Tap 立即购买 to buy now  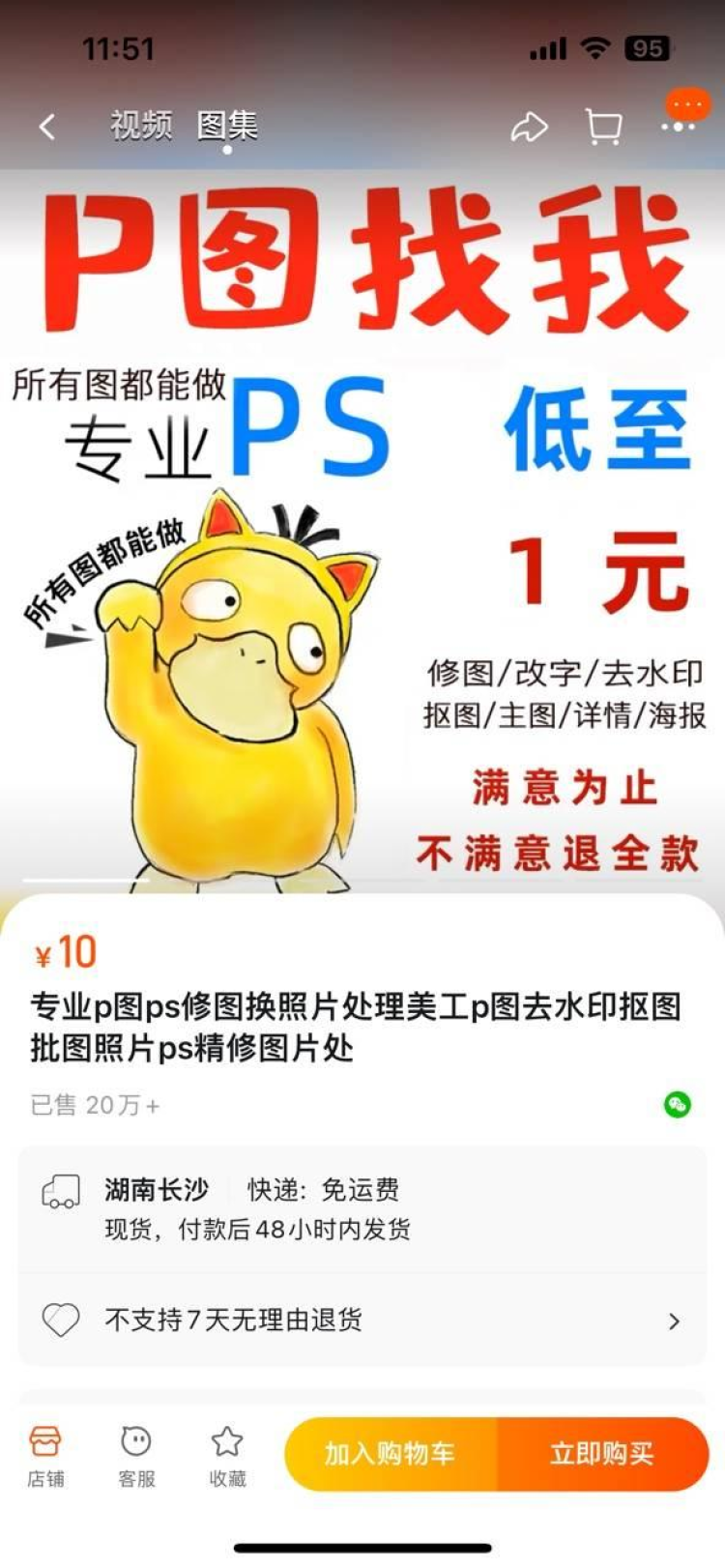pos(602,1453)
